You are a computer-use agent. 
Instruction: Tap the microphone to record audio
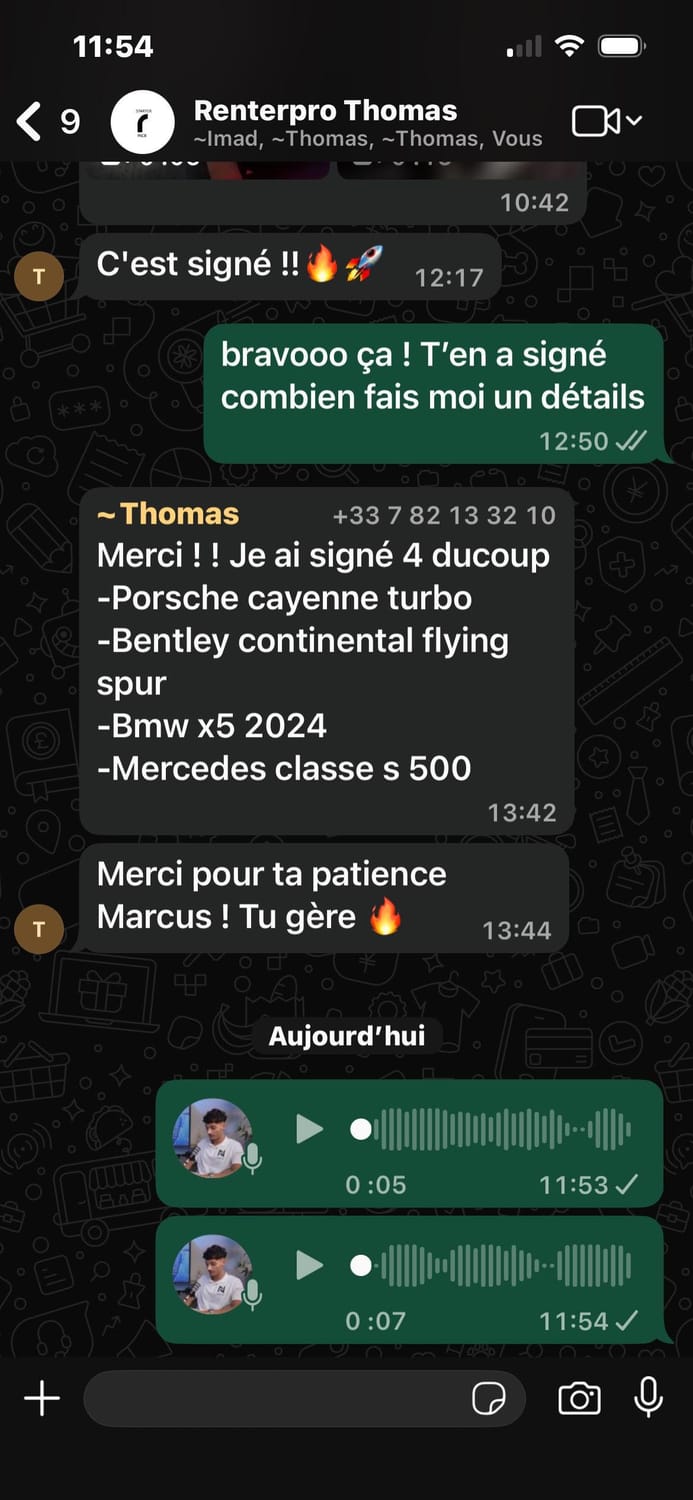pos(649,1397)
